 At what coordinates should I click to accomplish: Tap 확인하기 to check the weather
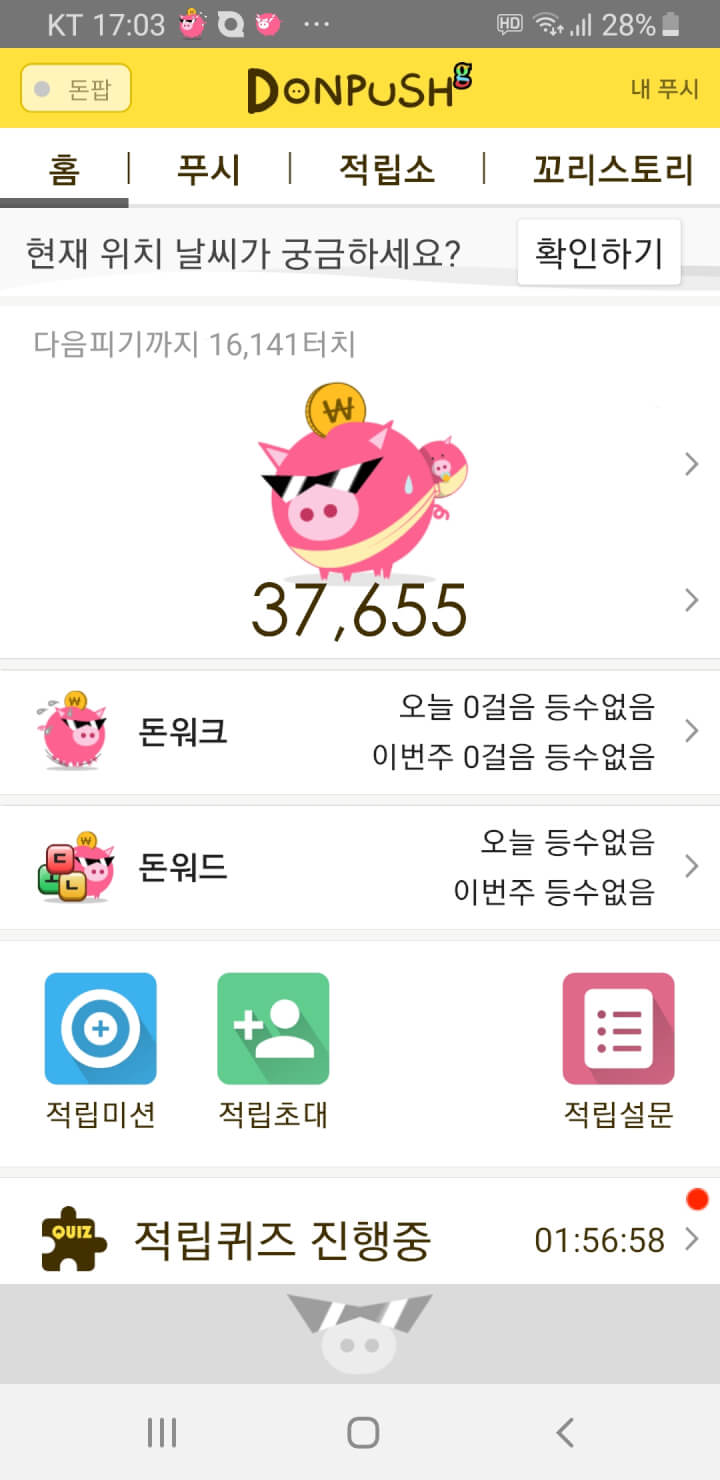pos(598,253)
